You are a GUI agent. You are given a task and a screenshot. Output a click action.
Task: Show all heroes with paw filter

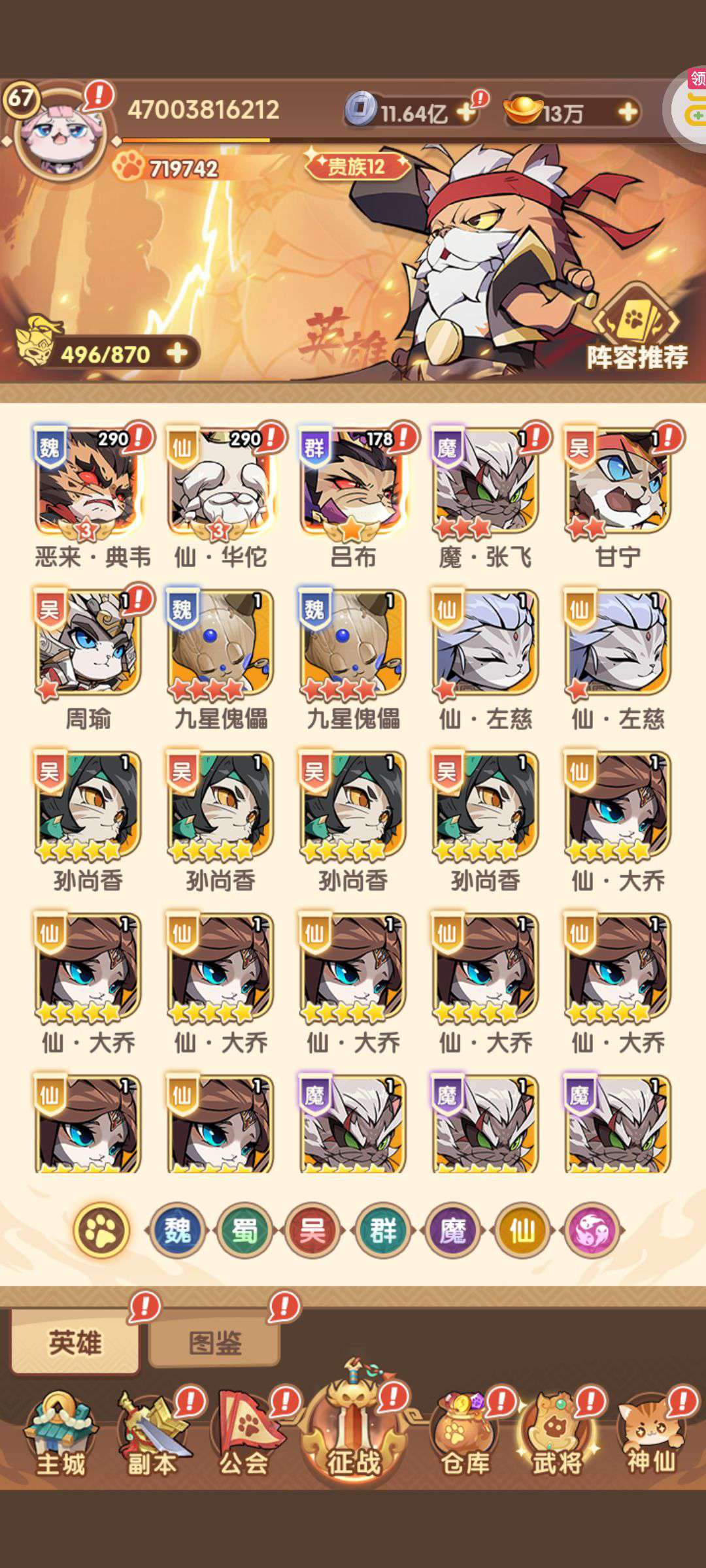point(101,1231)
